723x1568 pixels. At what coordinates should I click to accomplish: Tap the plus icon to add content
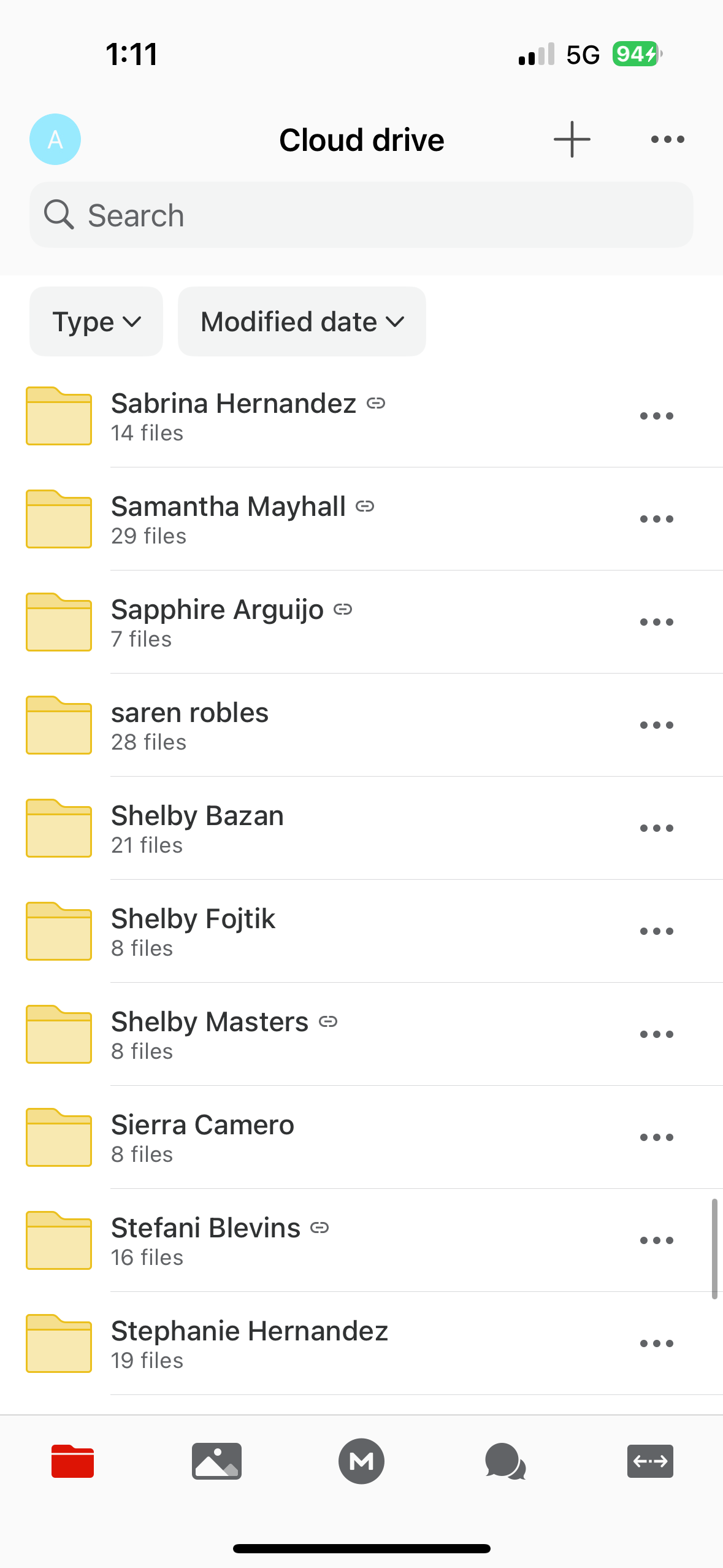[572, 139]
